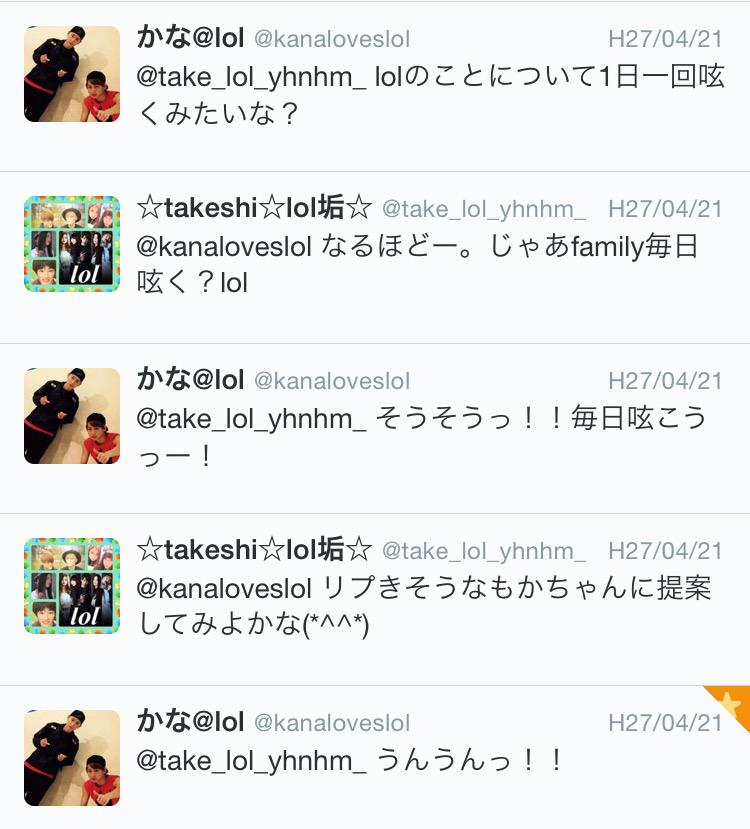Image resolution: width=750 pixels, height=829 pixels.
Task: Tap the @take_lol_yhnhm_ mention in the 1日一回呟く tweet
Action: pos(251,78)
